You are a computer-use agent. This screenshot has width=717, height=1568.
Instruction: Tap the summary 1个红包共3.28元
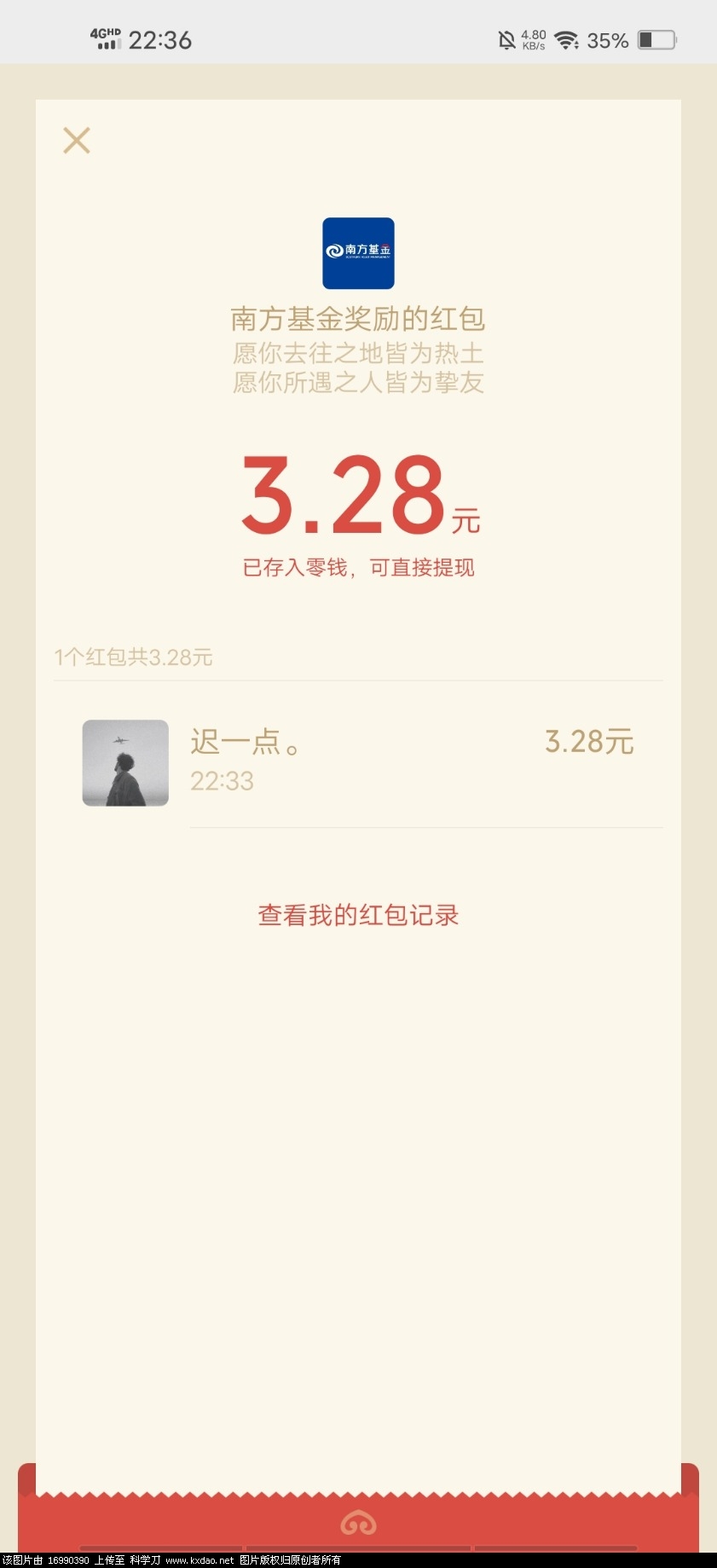click(x=132, y=657)
